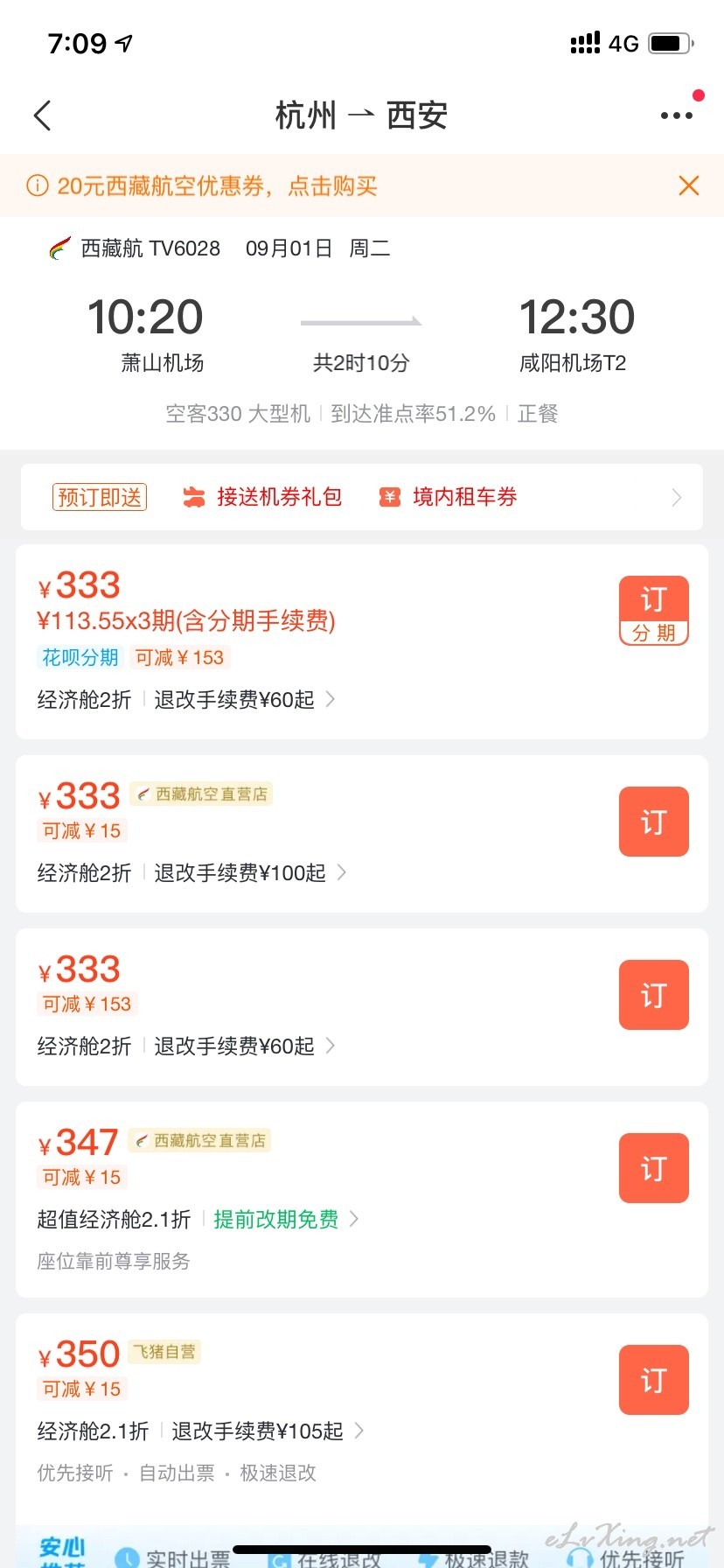View 退改手续费¥105起 refund rules
The image size is (724, 1568).
(x=268, y=1431)
